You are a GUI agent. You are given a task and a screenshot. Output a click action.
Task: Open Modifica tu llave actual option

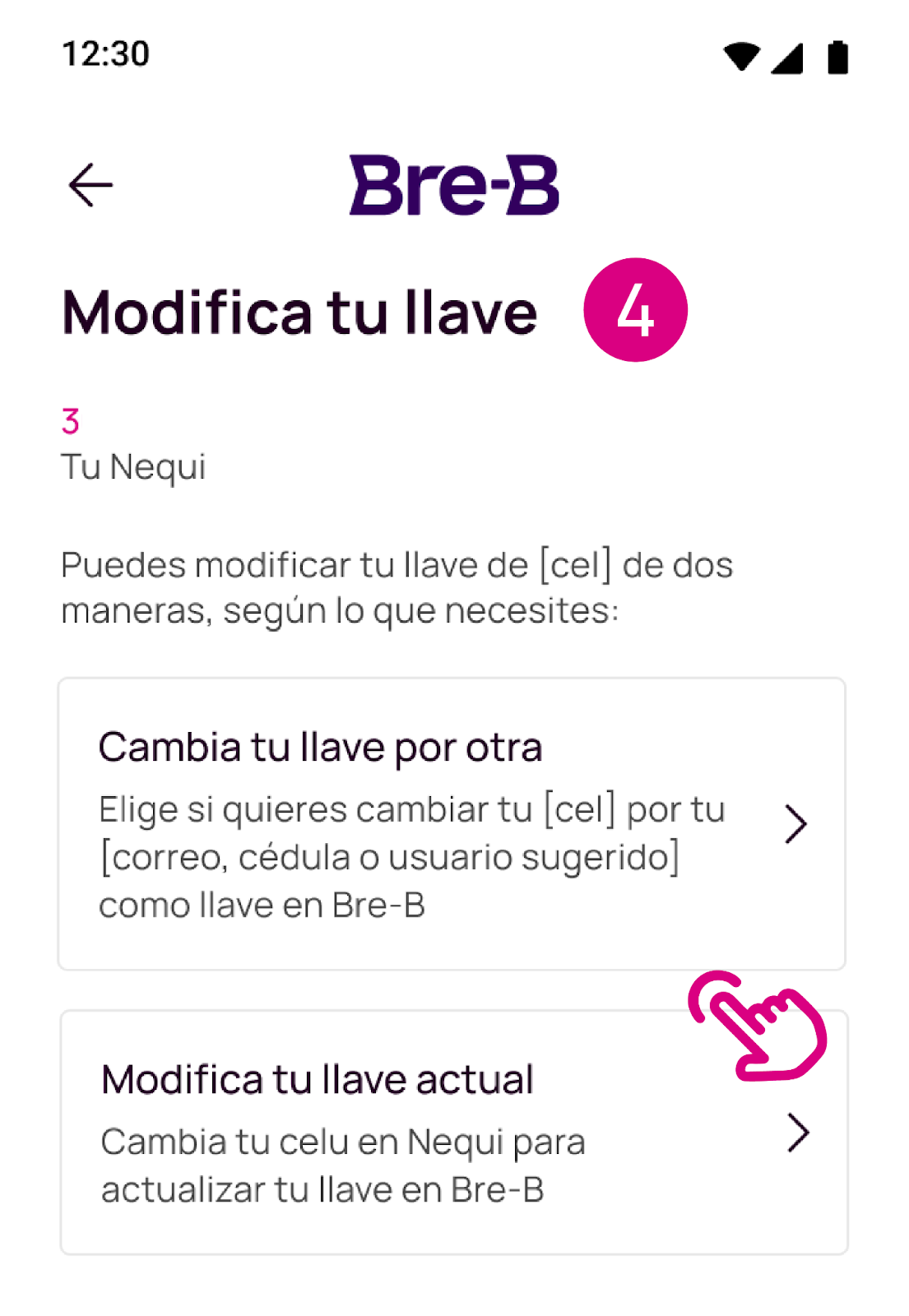[452, 1135]
